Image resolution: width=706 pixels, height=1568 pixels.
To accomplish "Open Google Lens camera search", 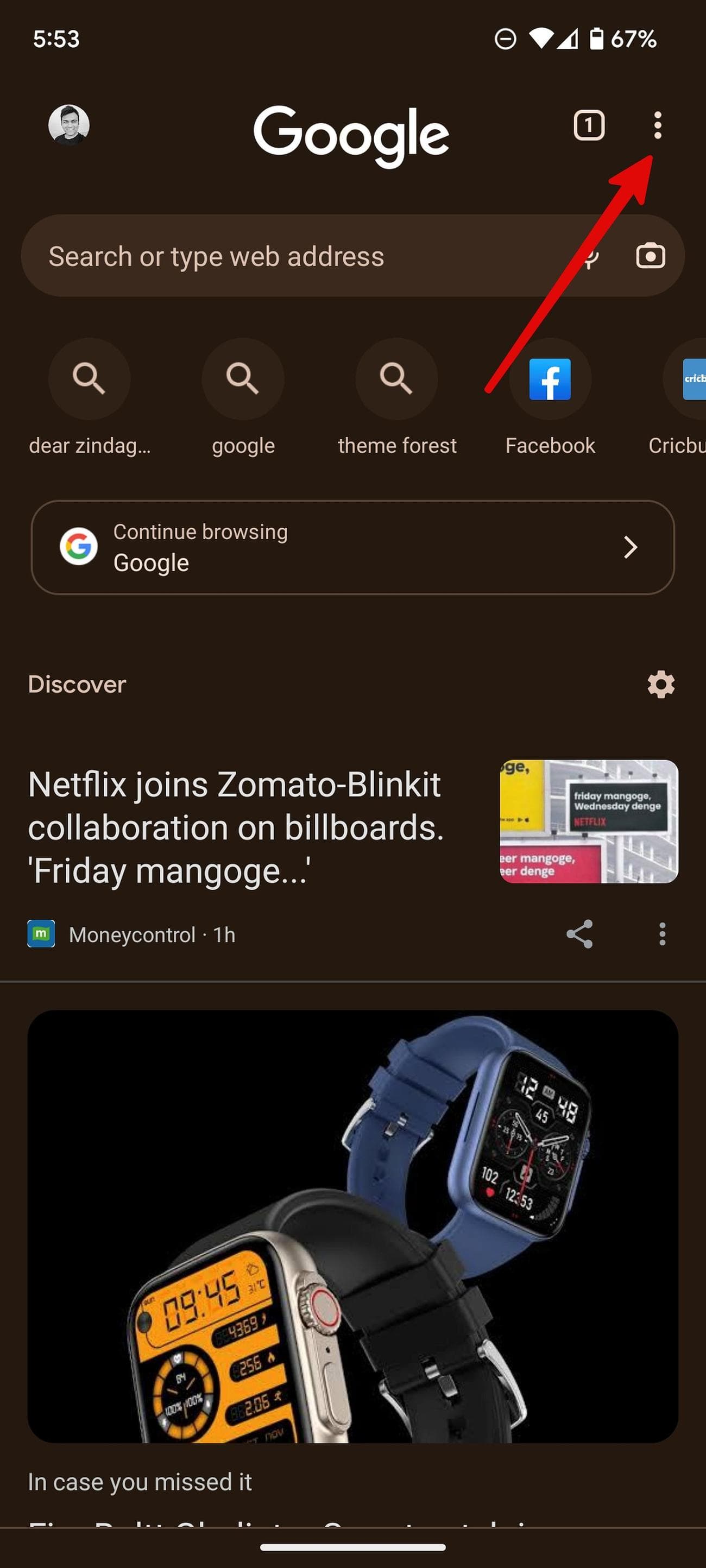I will pyautogui.click(x=650, y=256).
